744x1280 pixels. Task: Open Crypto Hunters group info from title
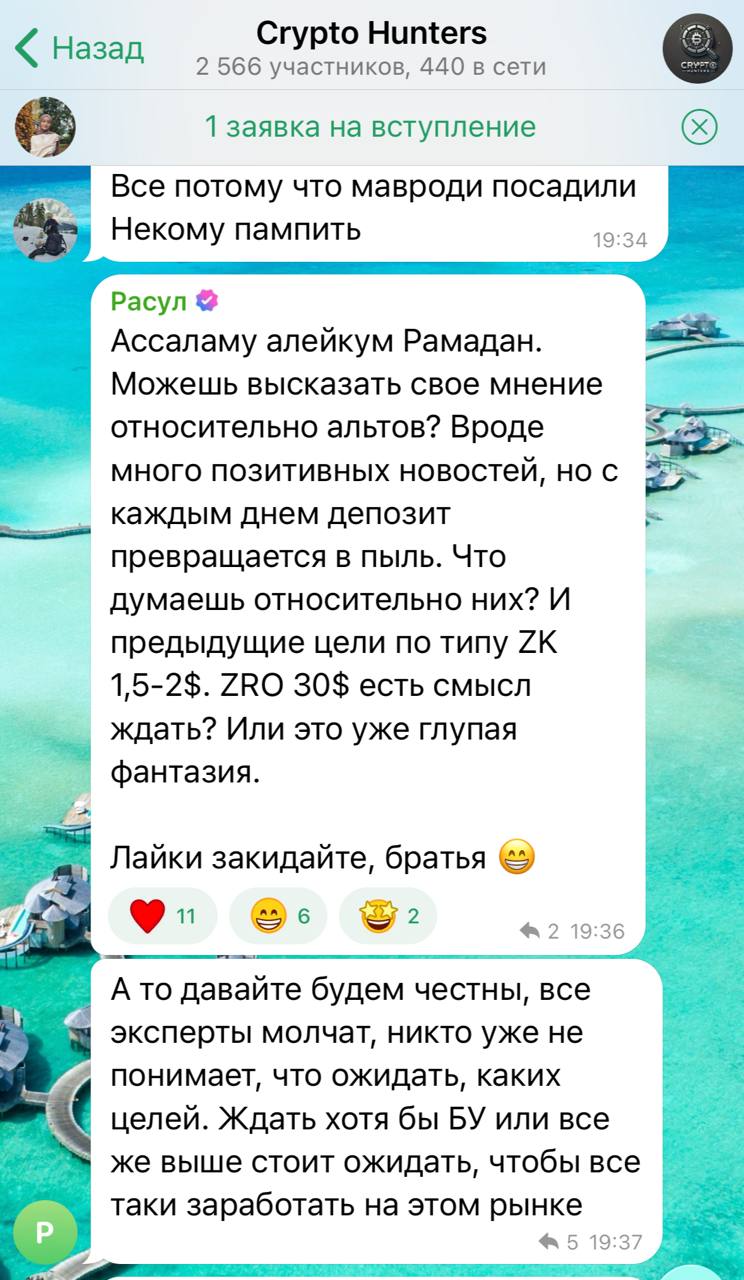click(372, 33)
